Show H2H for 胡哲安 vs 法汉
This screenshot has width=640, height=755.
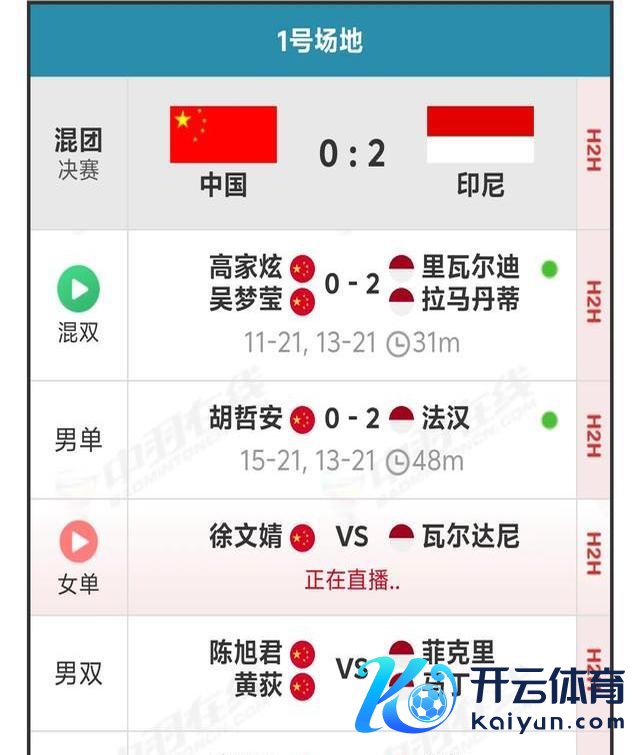(593, 437)
